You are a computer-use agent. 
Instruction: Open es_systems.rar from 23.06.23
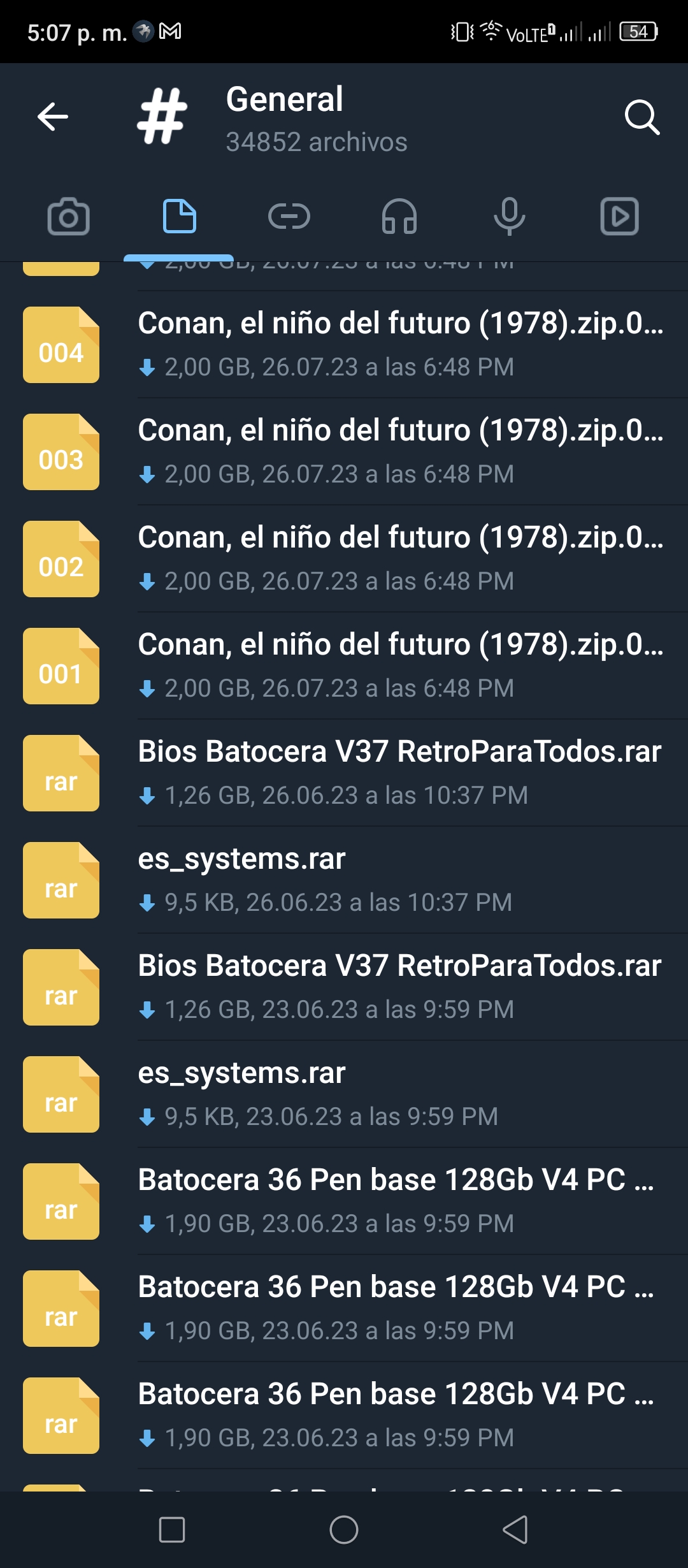pos(344,1094)
